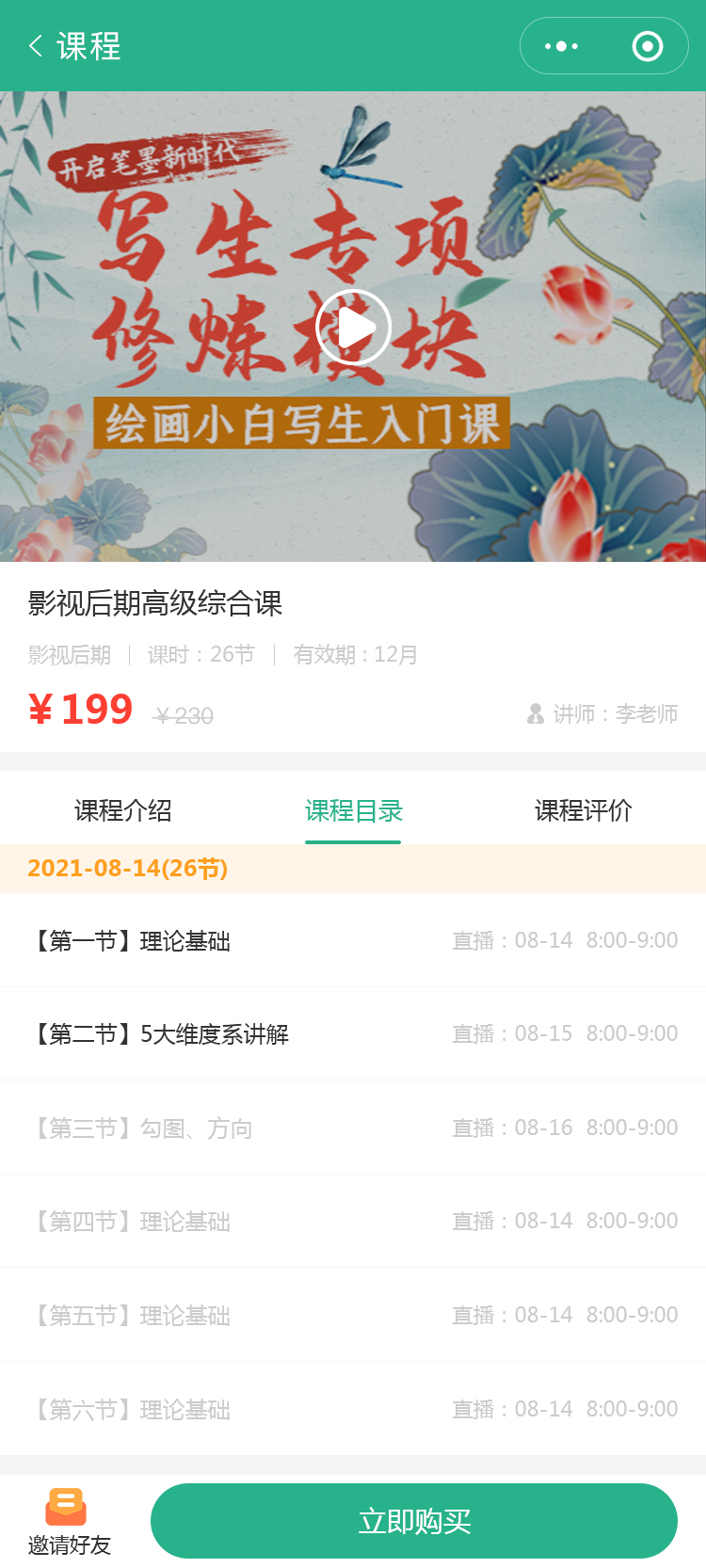Invite friends via 邀请好友
Viewport: 706px width, 1568px height.
coord(69,1521)
